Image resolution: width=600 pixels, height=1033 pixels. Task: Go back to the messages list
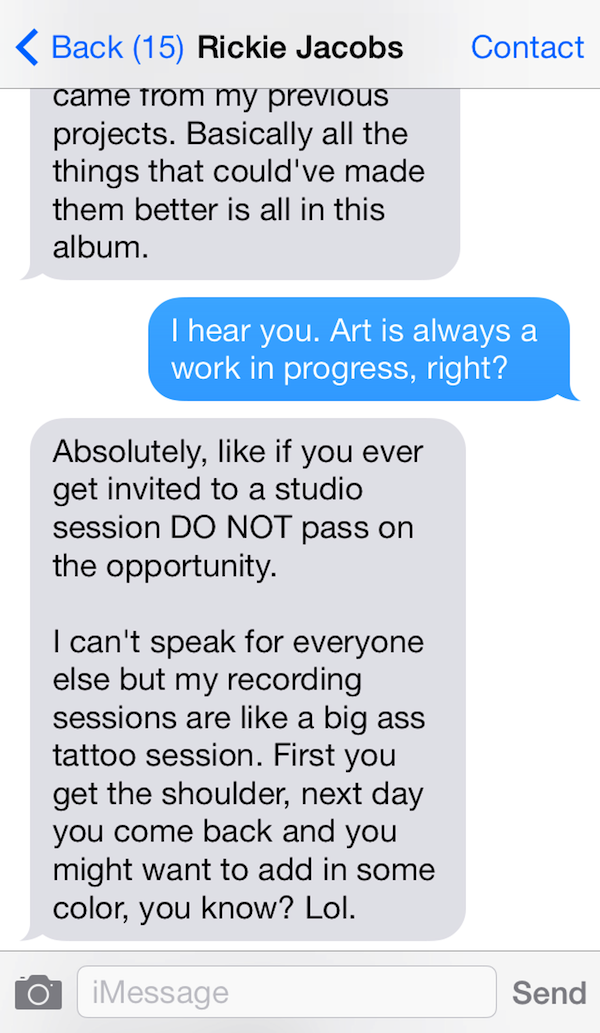click(x=98, y=47)
